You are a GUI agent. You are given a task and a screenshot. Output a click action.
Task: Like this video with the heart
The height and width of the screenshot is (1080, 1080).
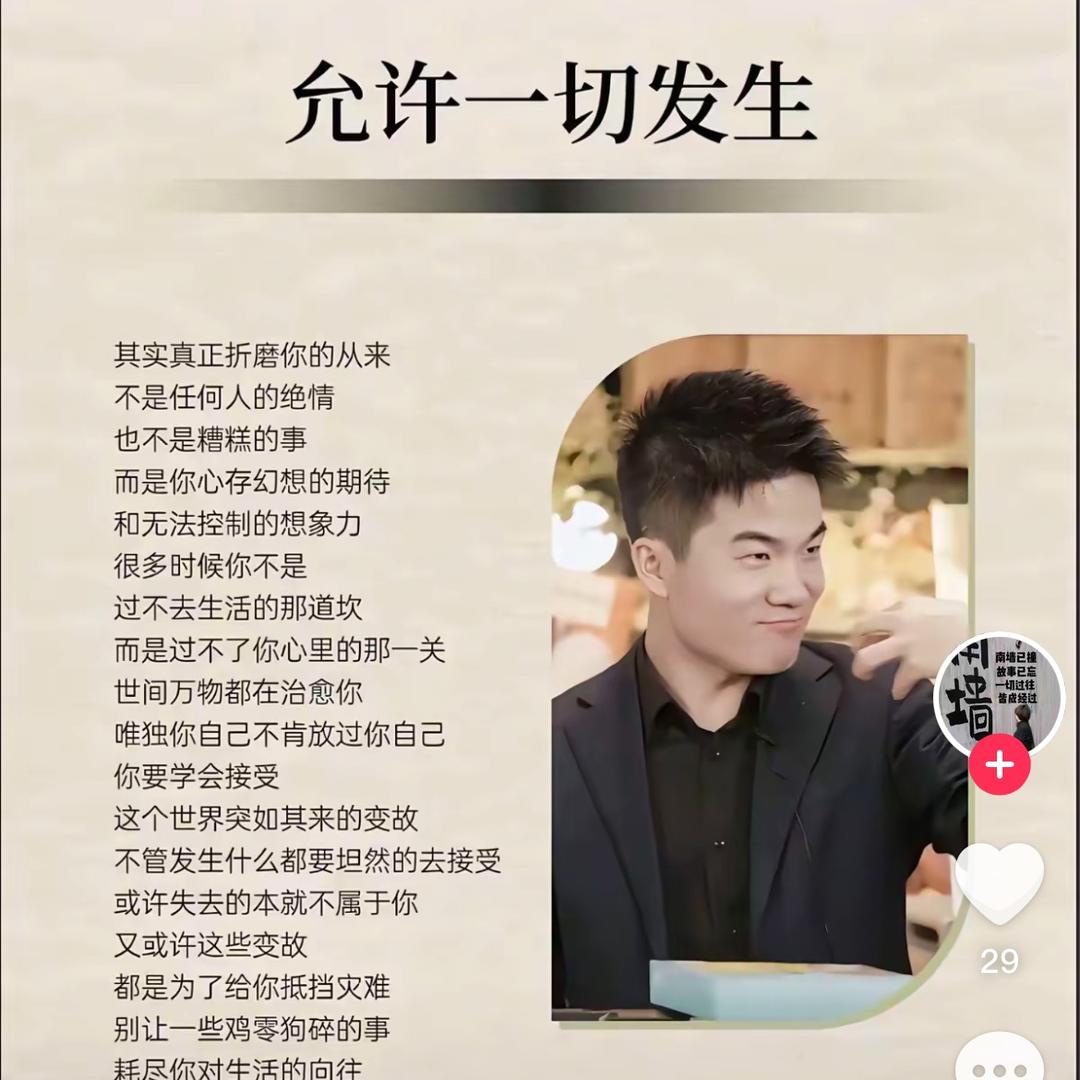[999, 883]
